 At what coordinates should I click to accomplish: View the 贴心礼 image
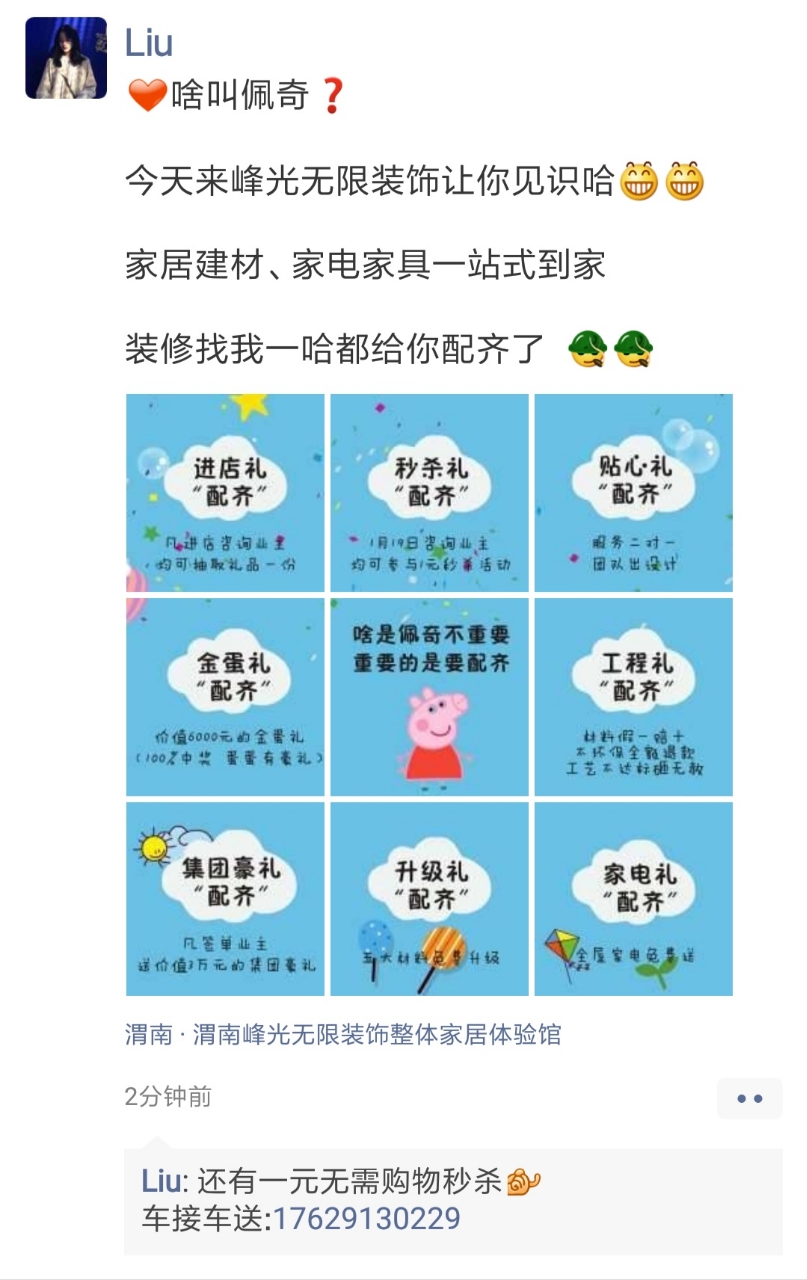pos(633,493)
